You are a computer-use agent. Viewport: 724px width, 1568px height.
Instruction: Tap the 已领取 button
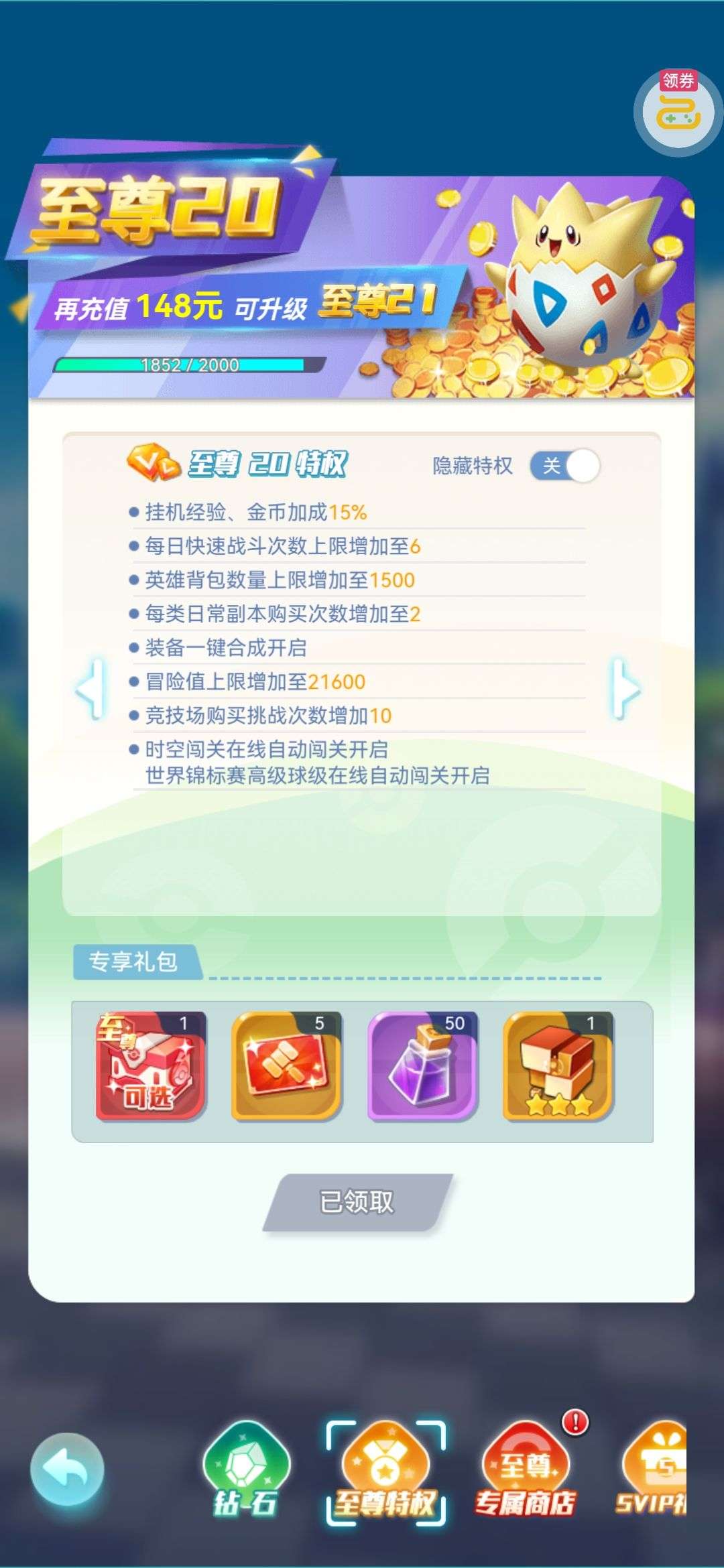pyautogui.click(x=357, y=1202)
